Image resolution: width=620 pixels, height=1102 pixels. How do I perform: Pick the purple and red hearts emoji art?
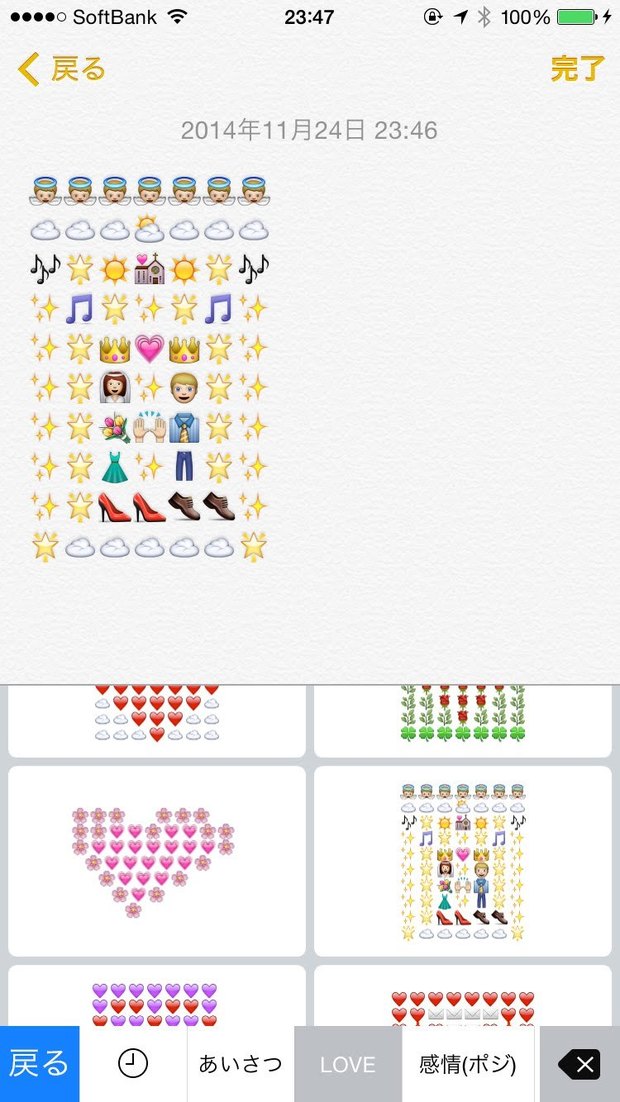tap(157, 1000)
